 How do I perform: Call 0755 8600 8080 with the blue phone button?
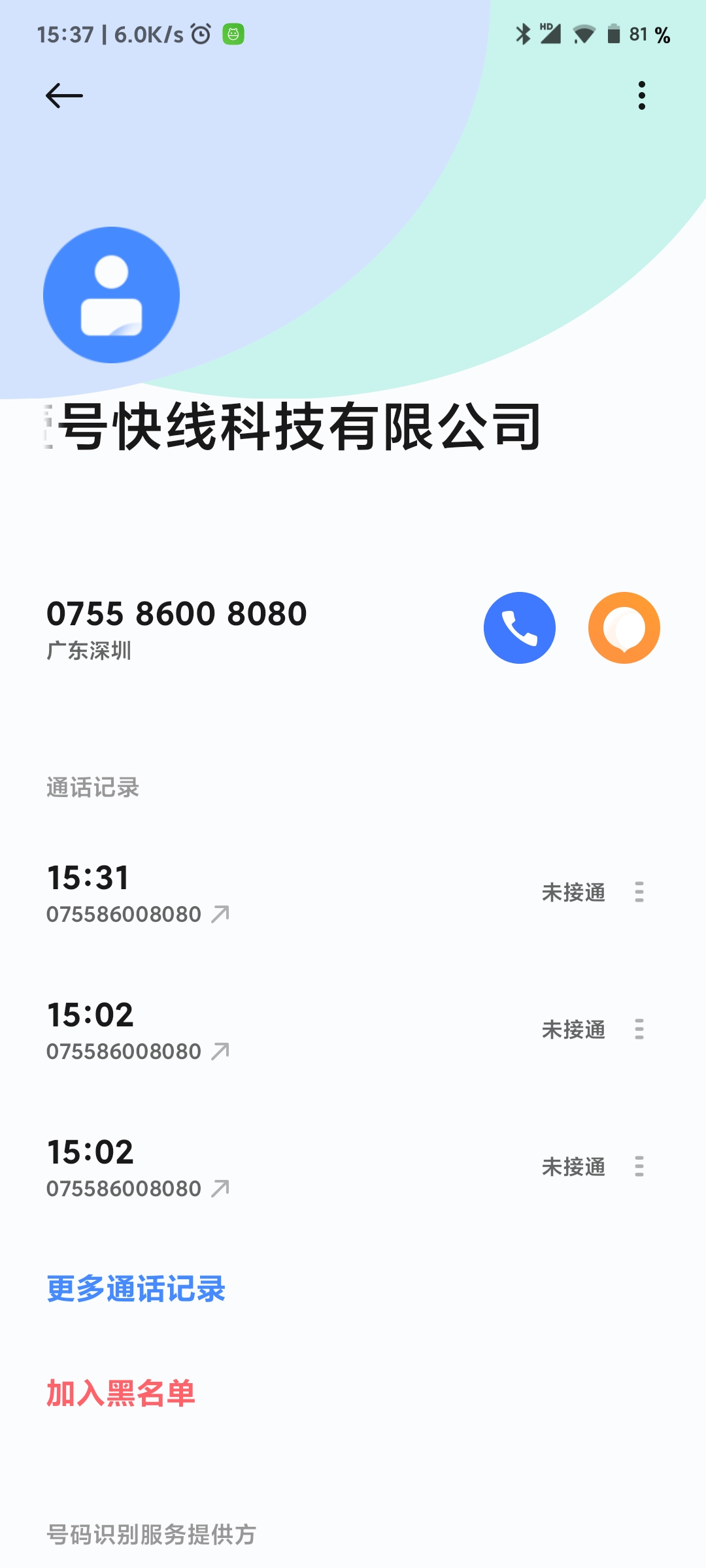pyautogui.click(x=520, y=628)
